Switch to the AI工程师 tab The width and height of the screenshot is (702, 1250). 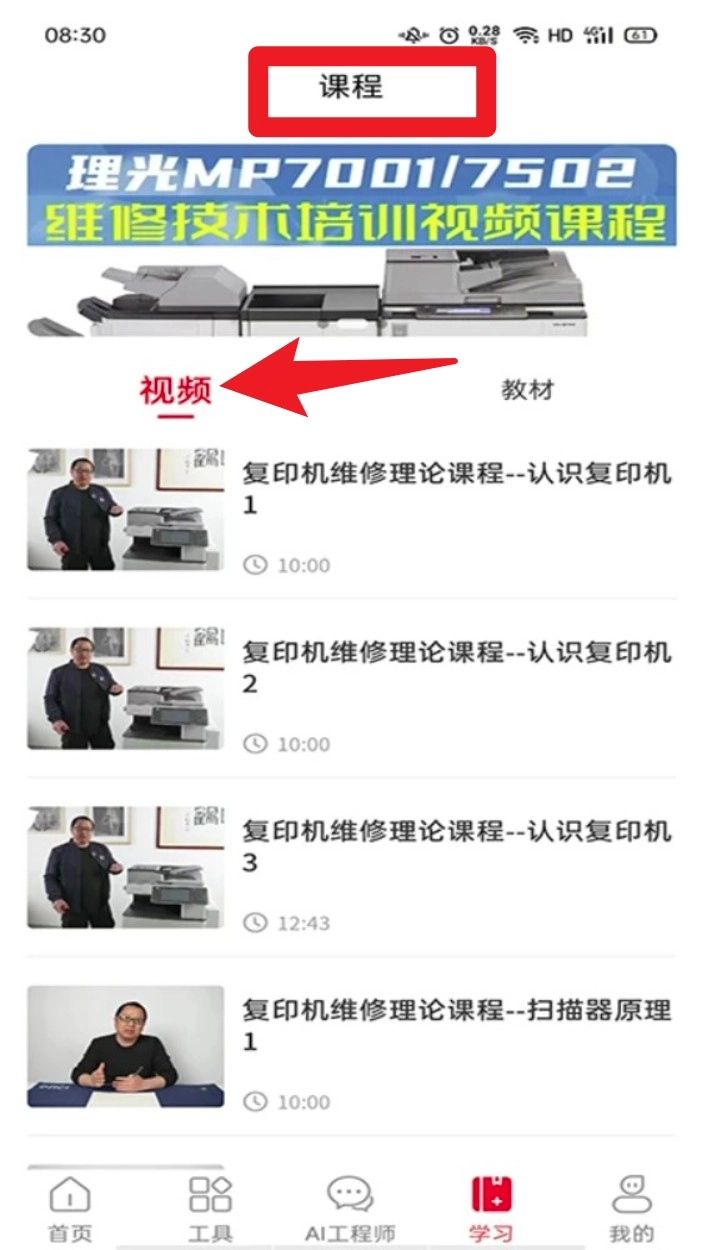pos(350,1208)
